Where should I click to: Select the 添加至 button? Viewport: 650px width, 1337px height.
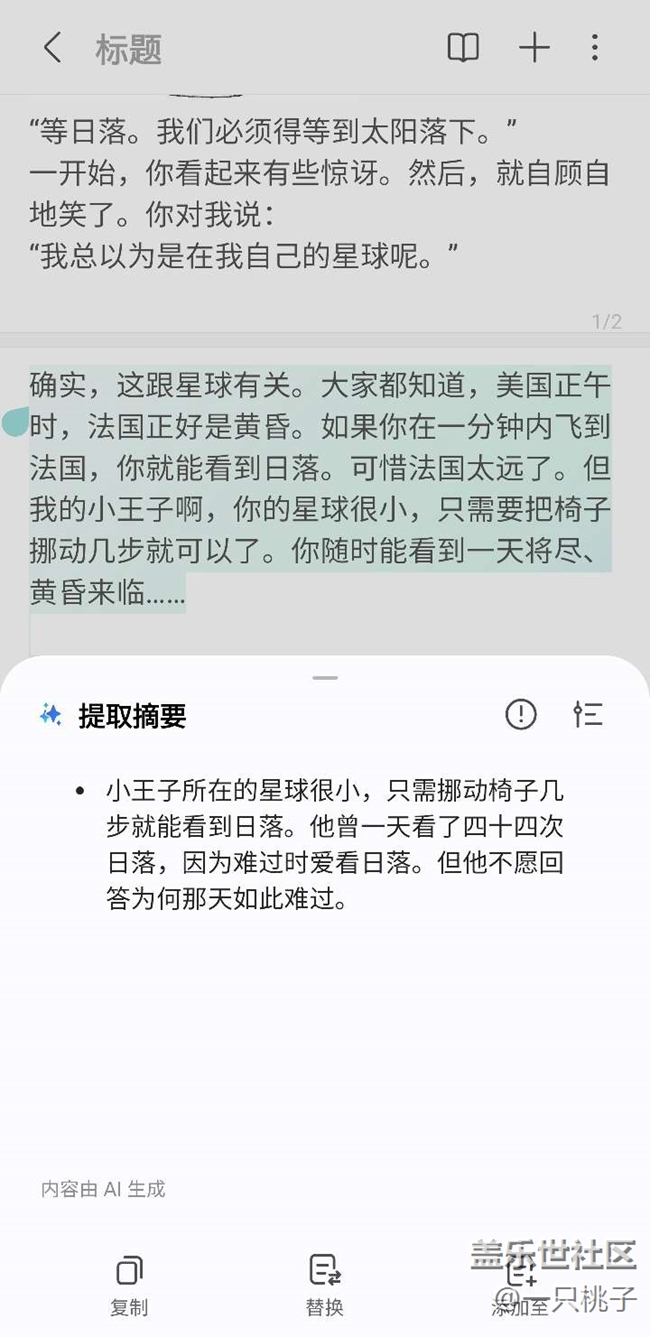tap(521, 1284)
